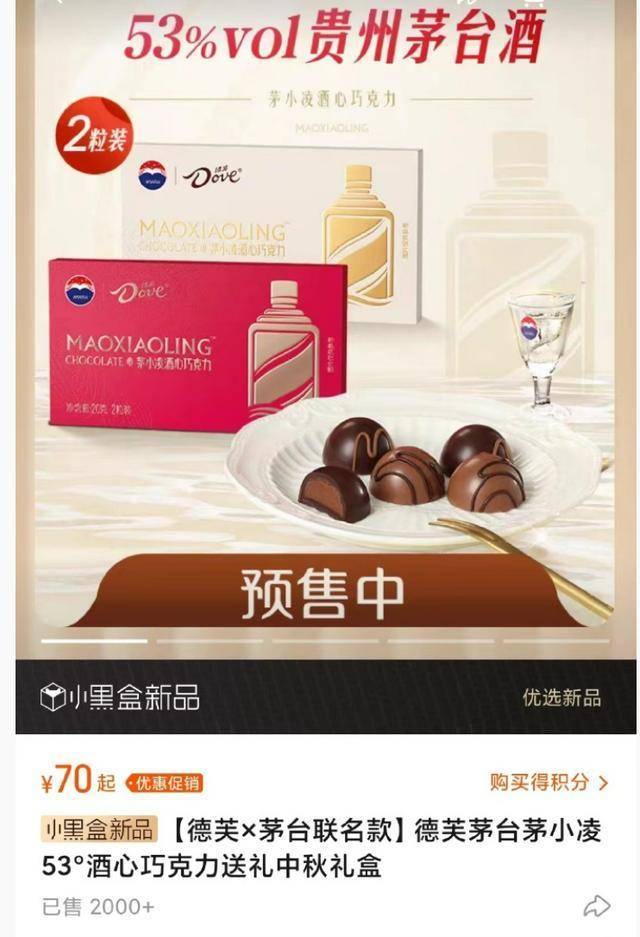Open the 购买得积分 link
The height and width of the screenshot is (937, 640).
tap(548, 782)
